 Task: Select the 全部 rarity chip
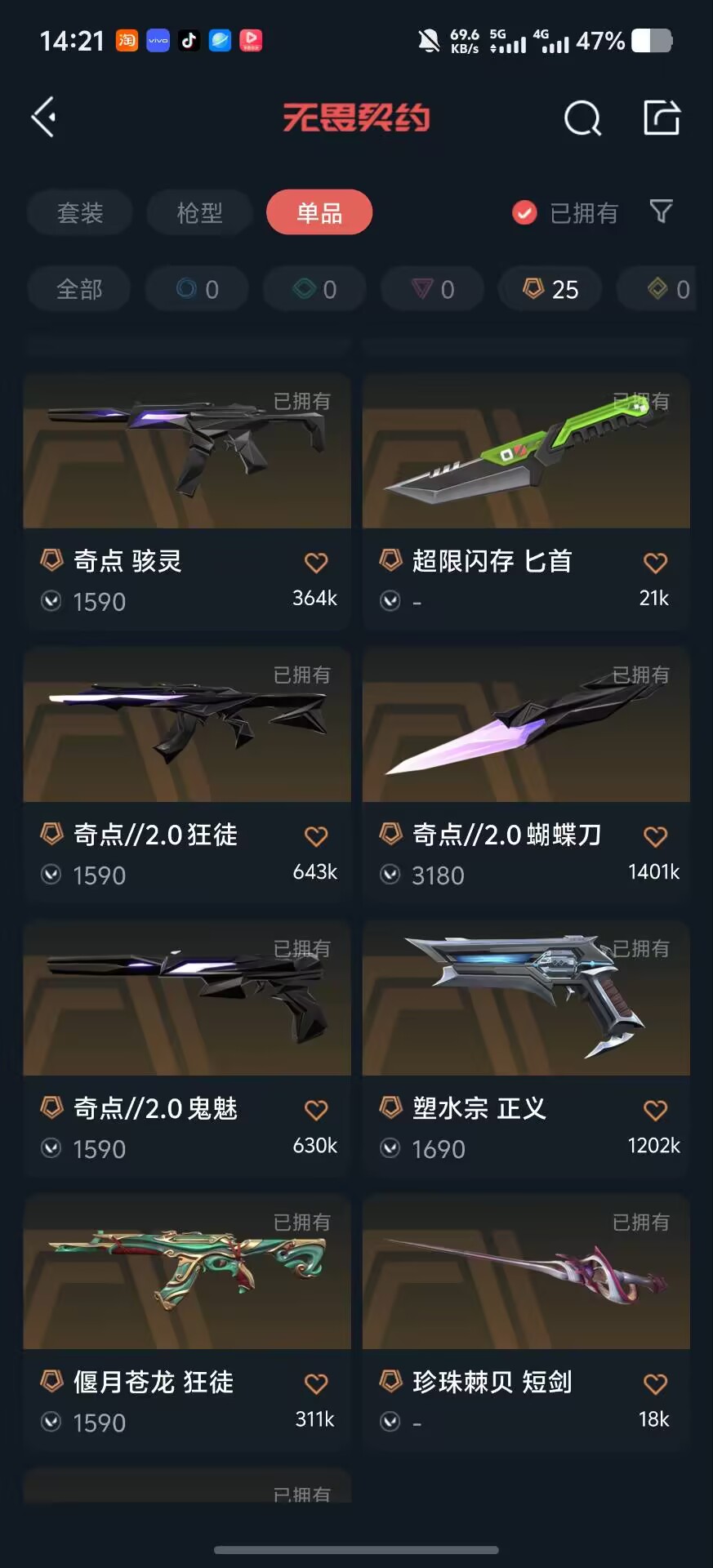click(x=79, y=289)
